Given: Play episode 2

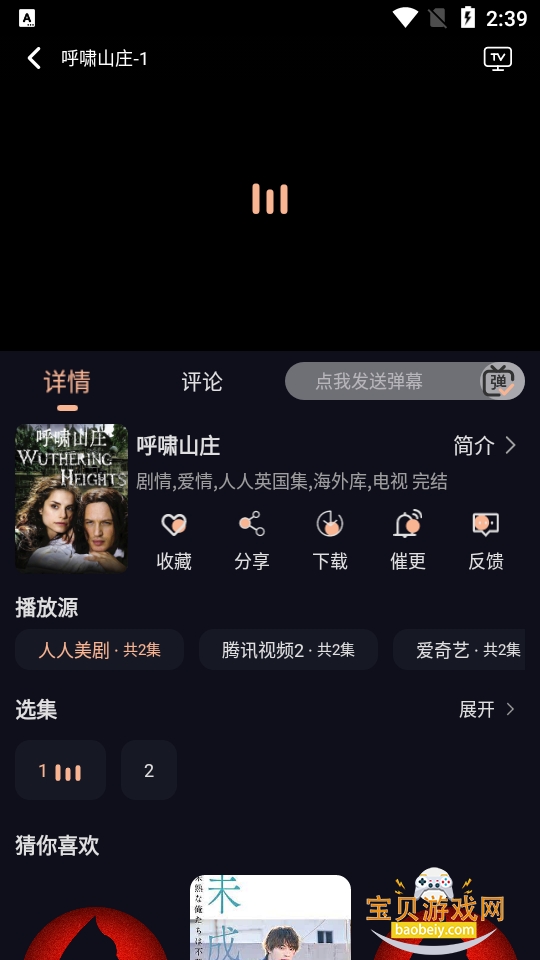Looking at the screenshot, I should (x=149, y=770).
